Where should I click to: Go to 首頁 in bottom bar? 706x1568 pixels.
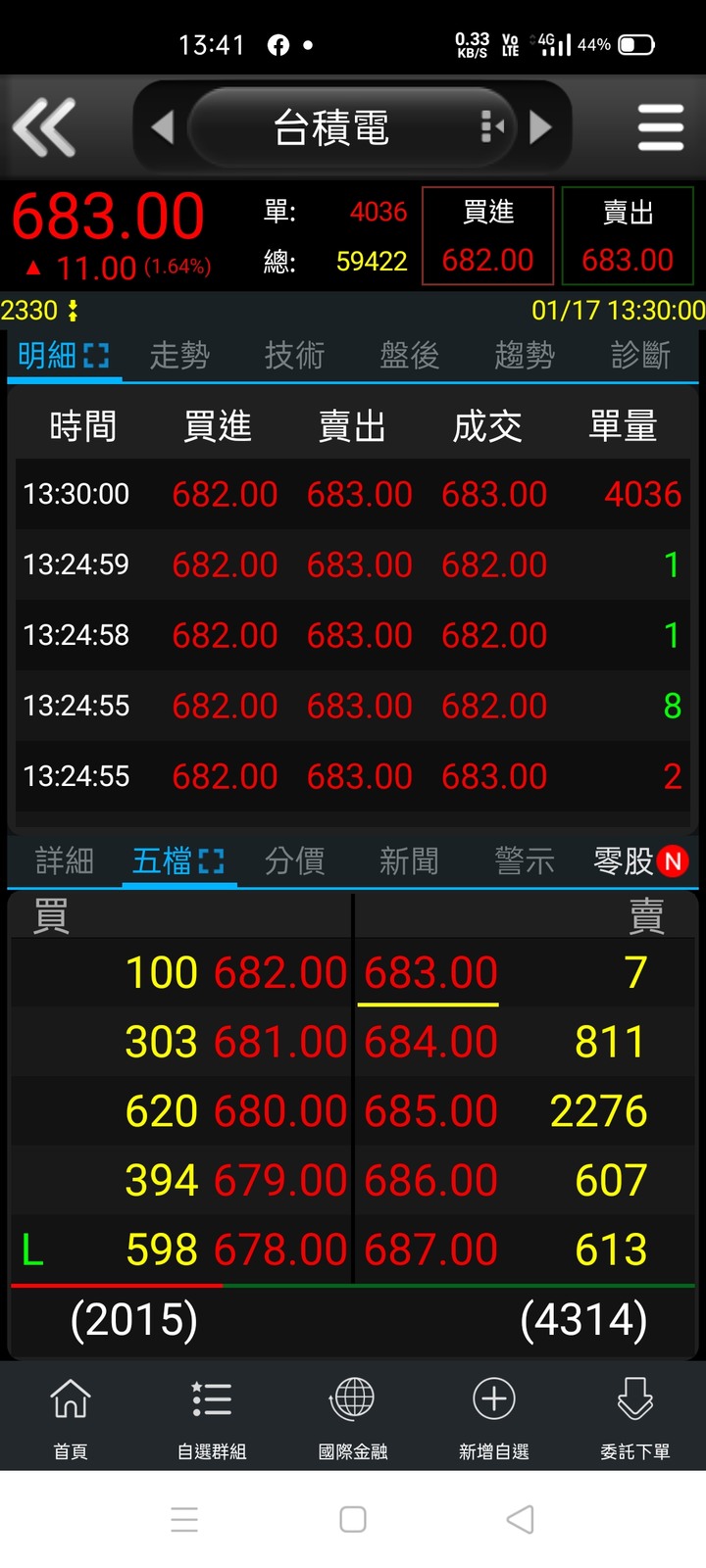click(x=71, y=1417)
